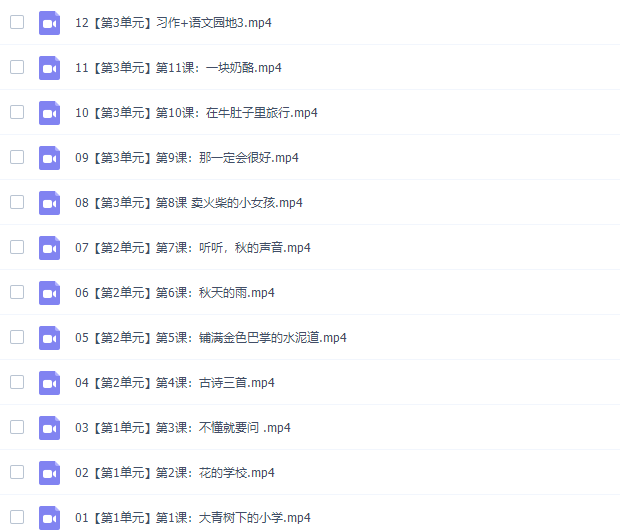
Task: Open 第2课：花的学校.mp4
Action: tap(174, 473)
